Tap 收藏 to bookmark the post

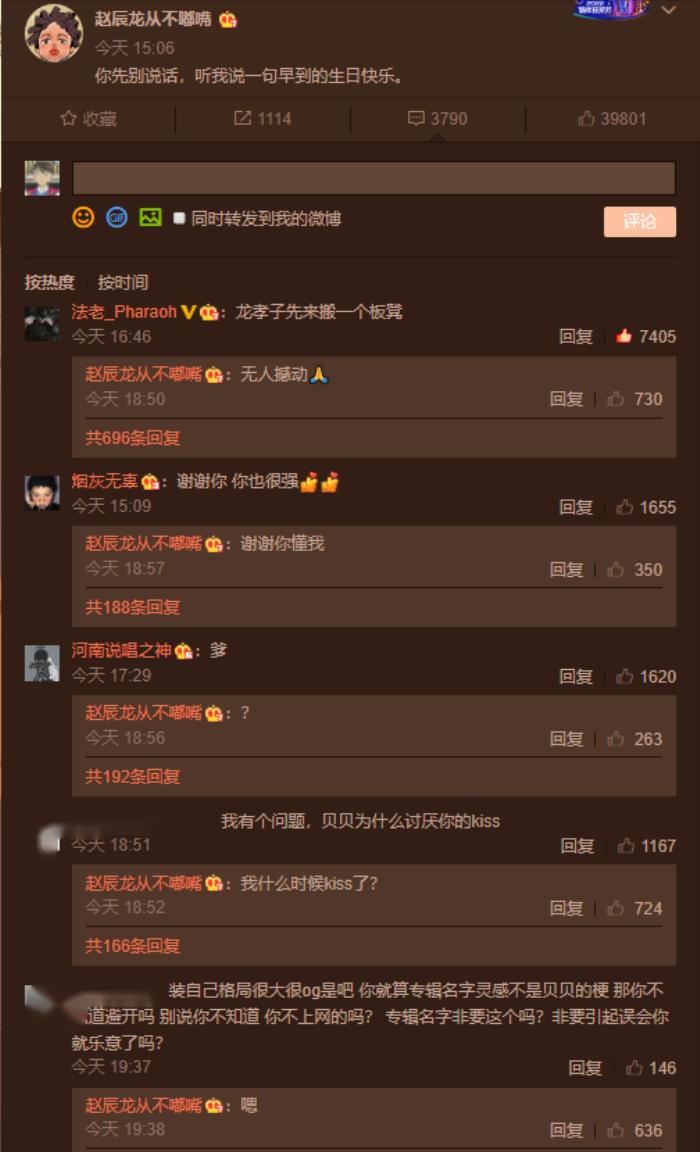(88, 118)
